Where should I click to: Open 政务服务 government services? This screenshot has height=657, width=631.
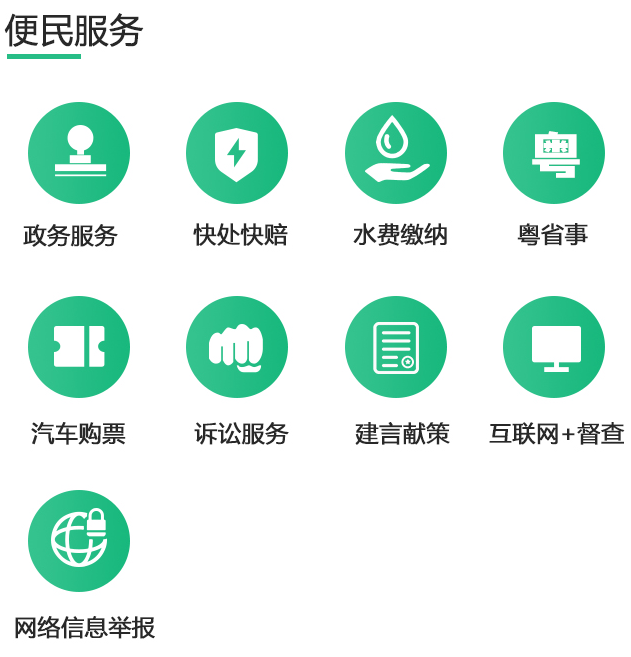coord(79,153)
